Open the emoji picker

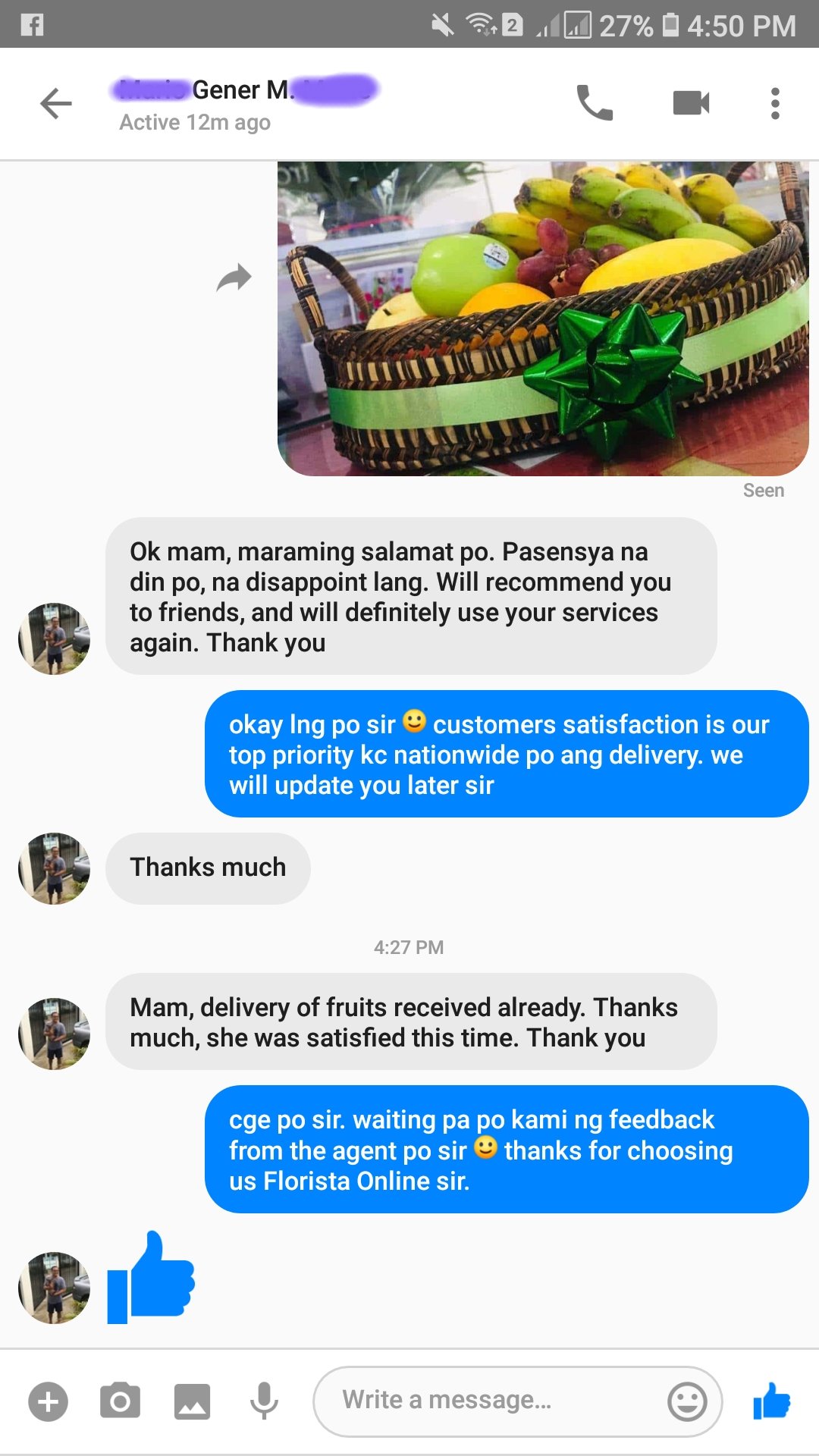687,1401
